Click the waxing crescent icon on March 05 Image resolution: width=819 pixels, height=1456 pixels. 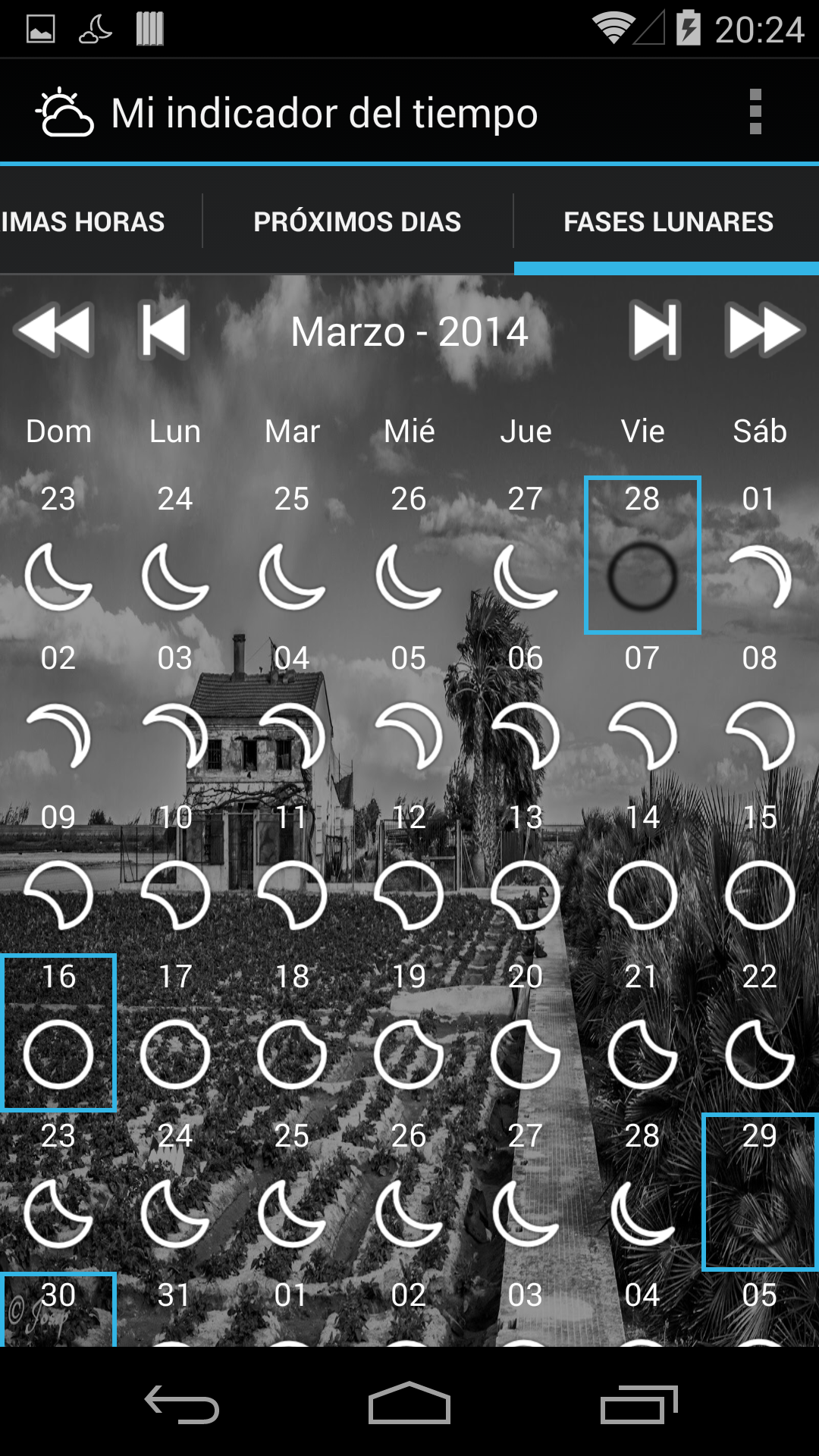(x=409, y=734)
